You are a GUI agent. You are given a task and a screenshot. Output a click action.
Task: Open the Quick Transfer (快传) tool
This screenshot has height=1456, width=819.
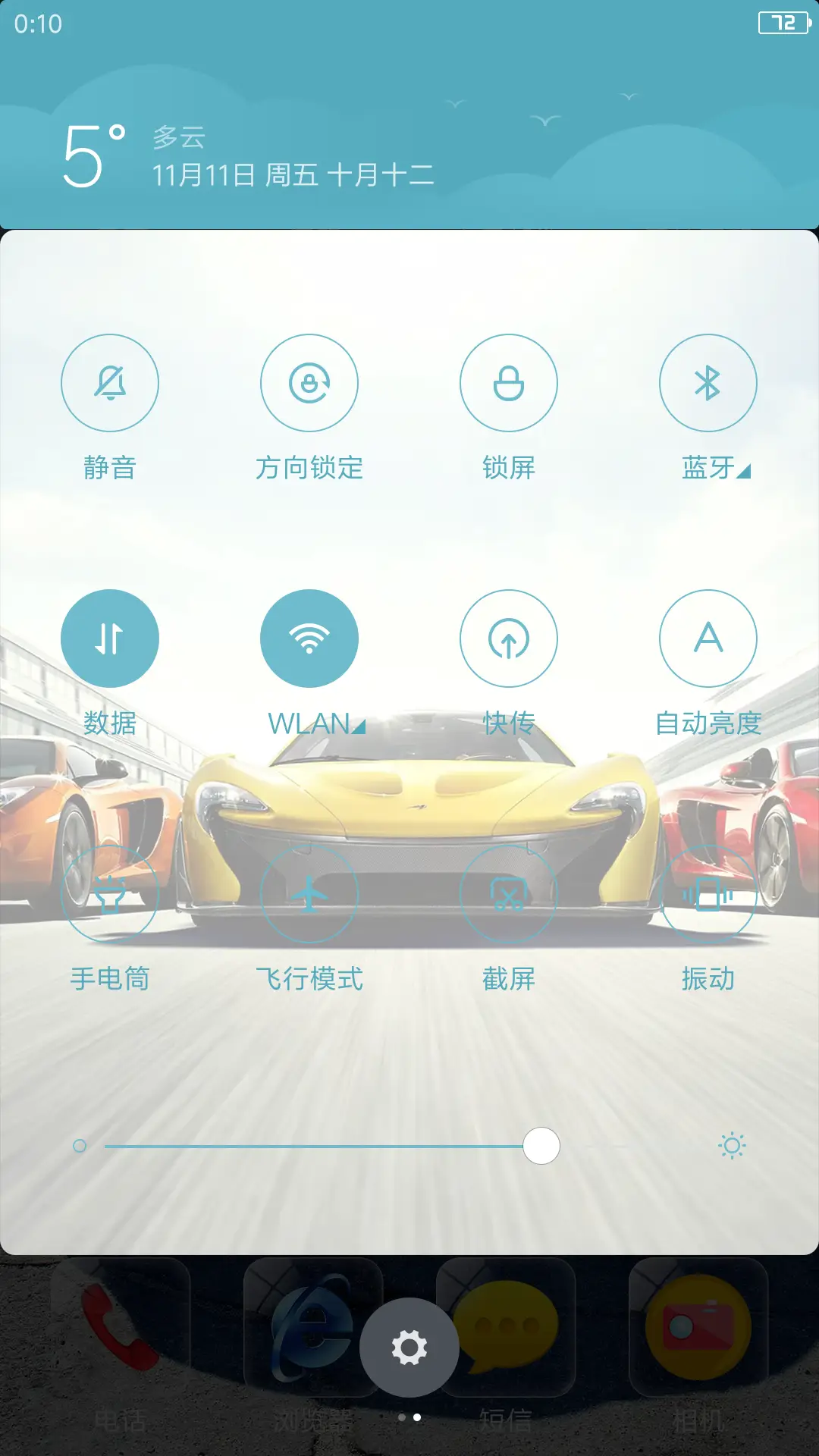pyautogui.click(x=509, y=639)
